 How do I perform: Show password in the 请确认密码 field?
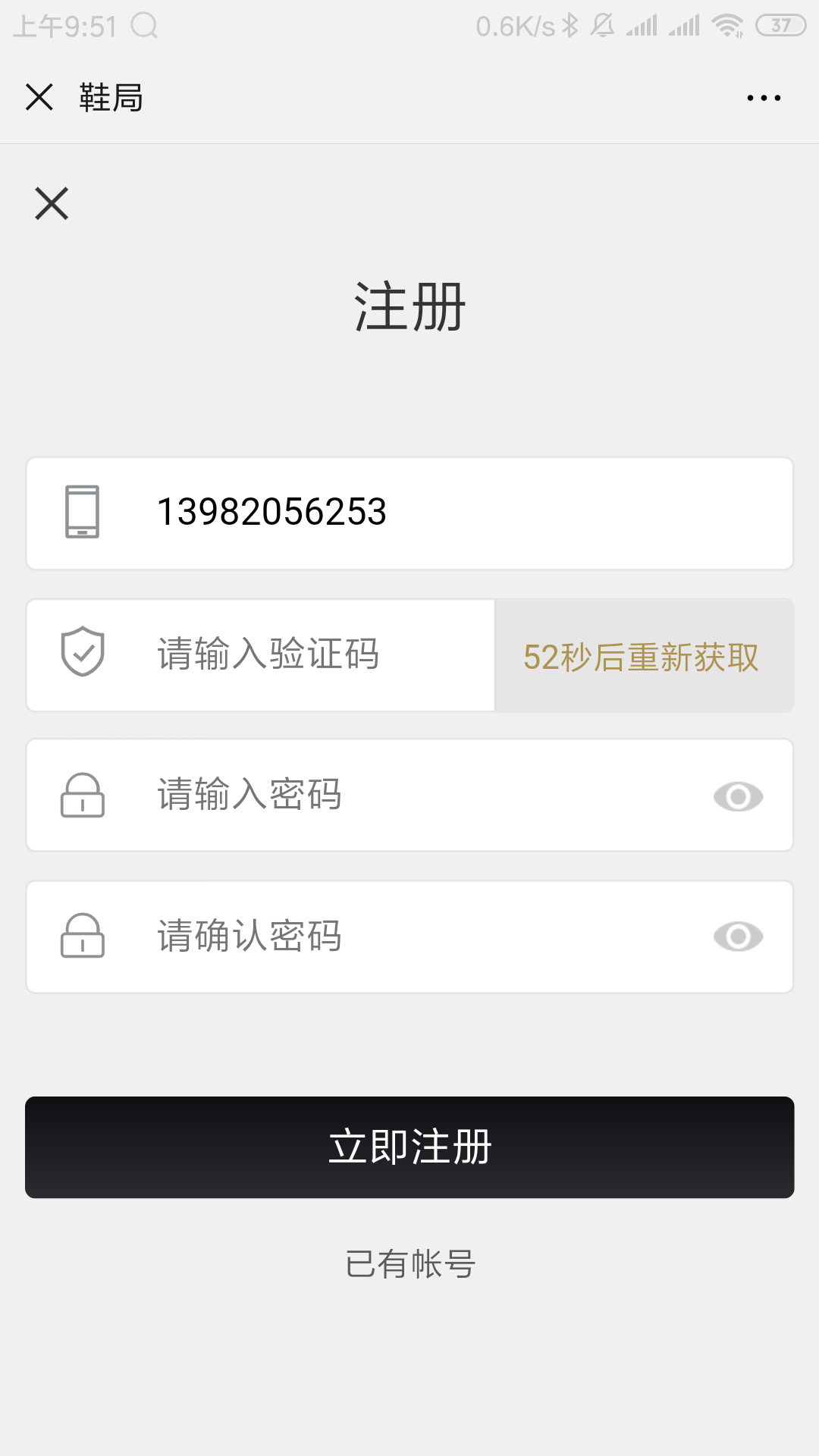pyautogui.click(x=738, y=937)
